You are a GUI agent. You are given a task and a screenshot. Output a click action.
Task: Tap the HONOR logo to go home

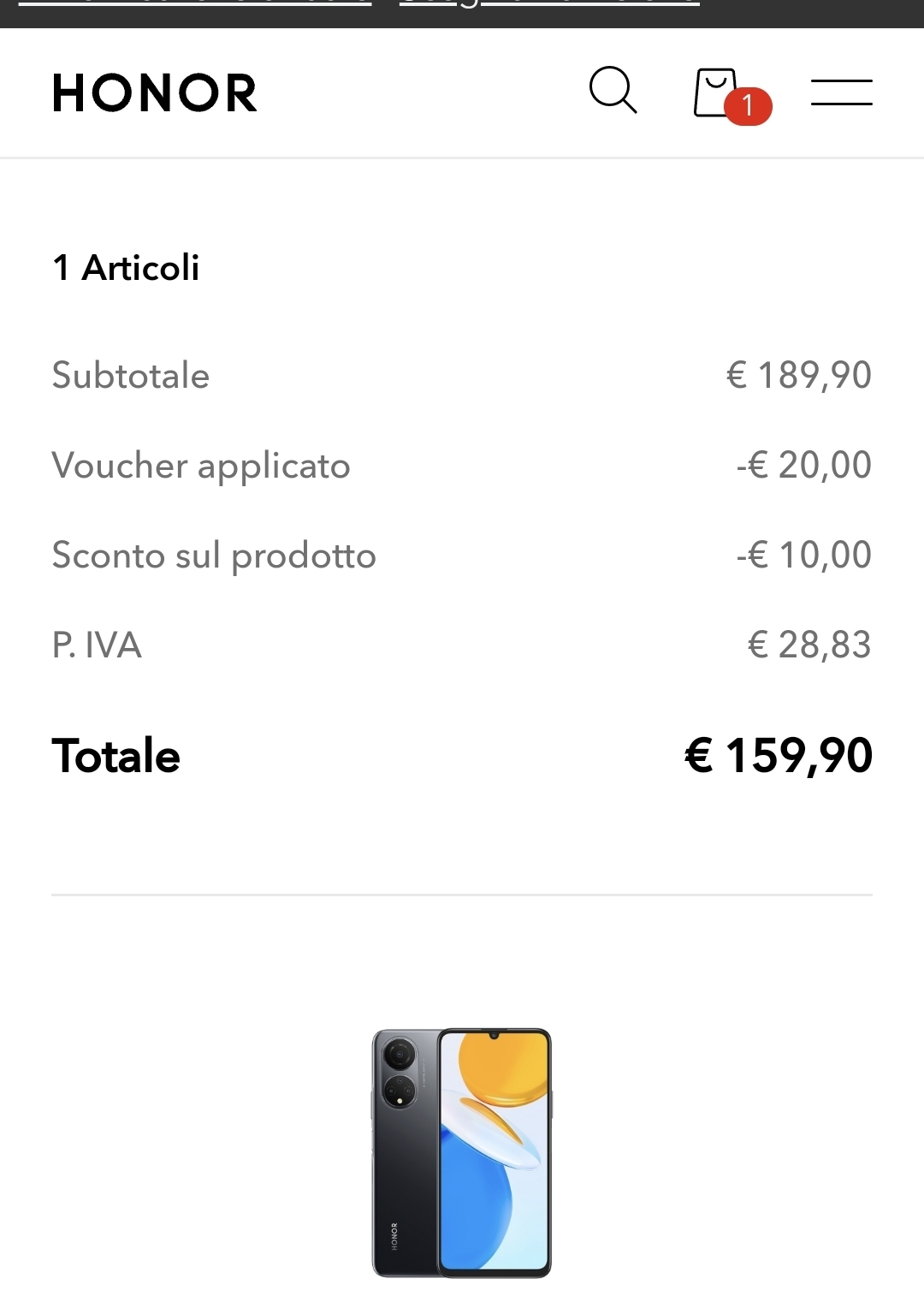155,92
